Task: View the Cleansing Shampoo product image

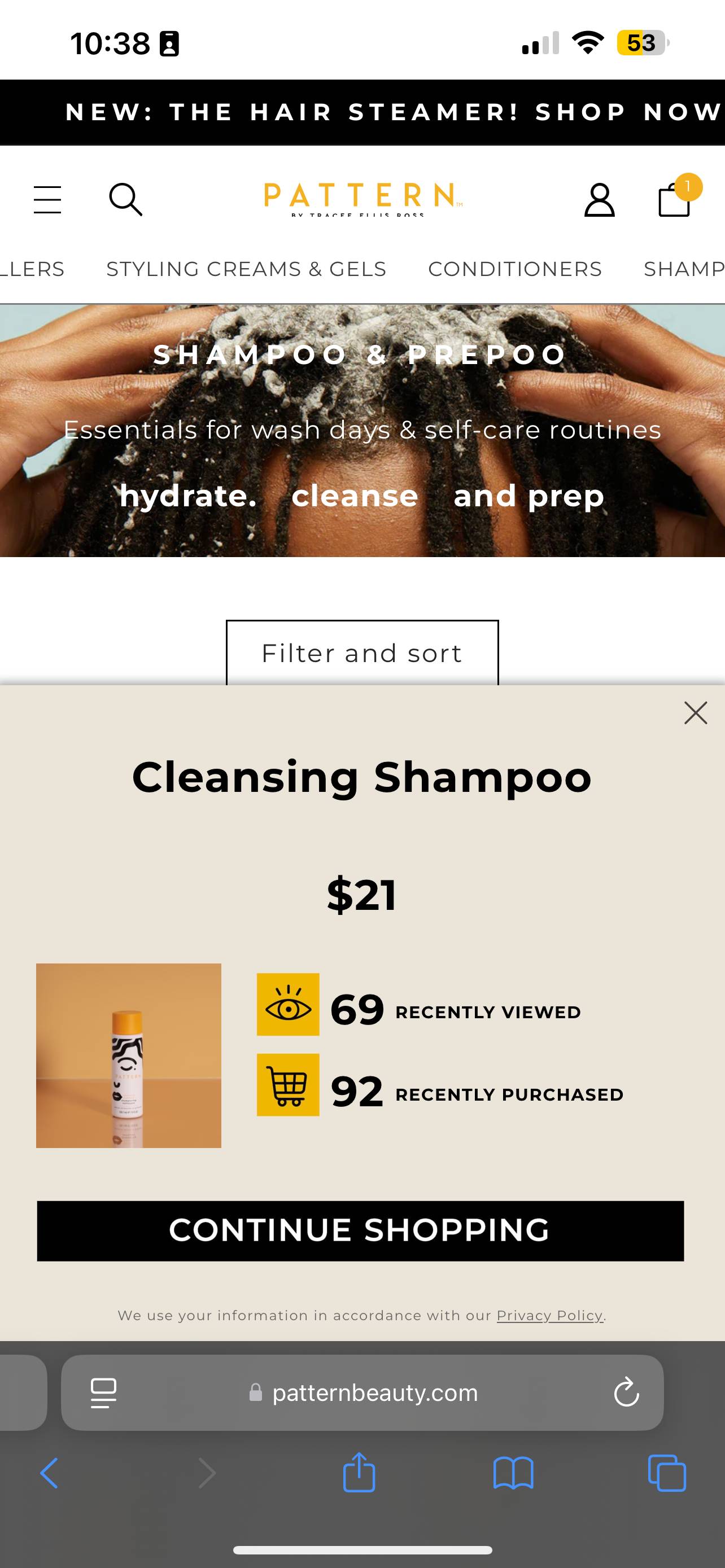Action: (x=128, y=1055)
